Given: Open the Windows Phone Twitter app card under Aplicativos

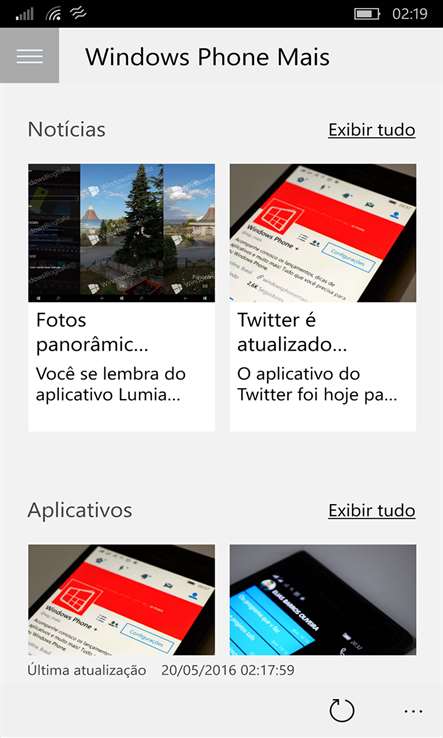Looking at the screenshot, I should (121, 600).
